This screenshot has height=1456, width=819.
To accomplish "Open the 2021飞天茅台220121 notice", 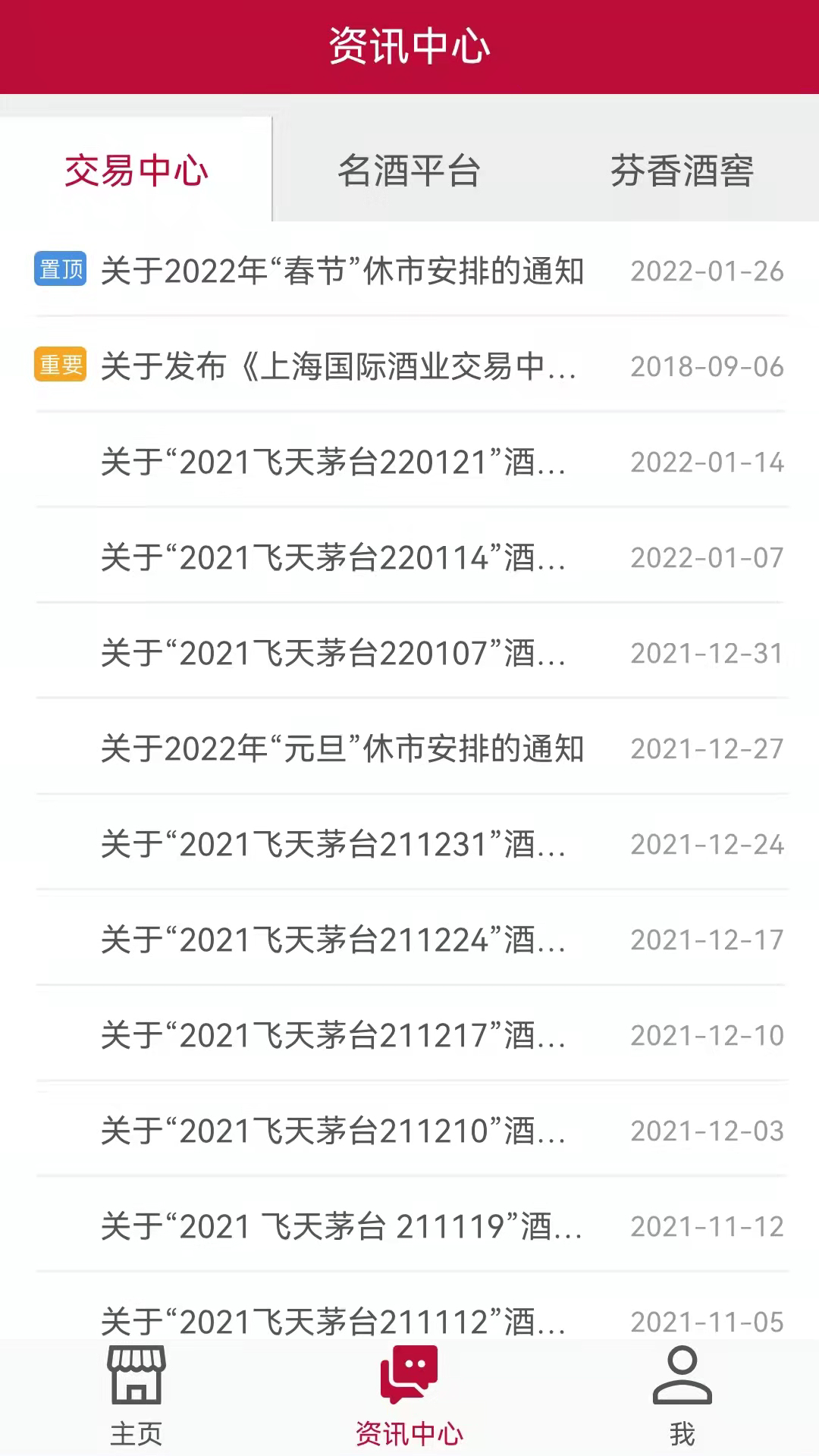I will 334,462.
